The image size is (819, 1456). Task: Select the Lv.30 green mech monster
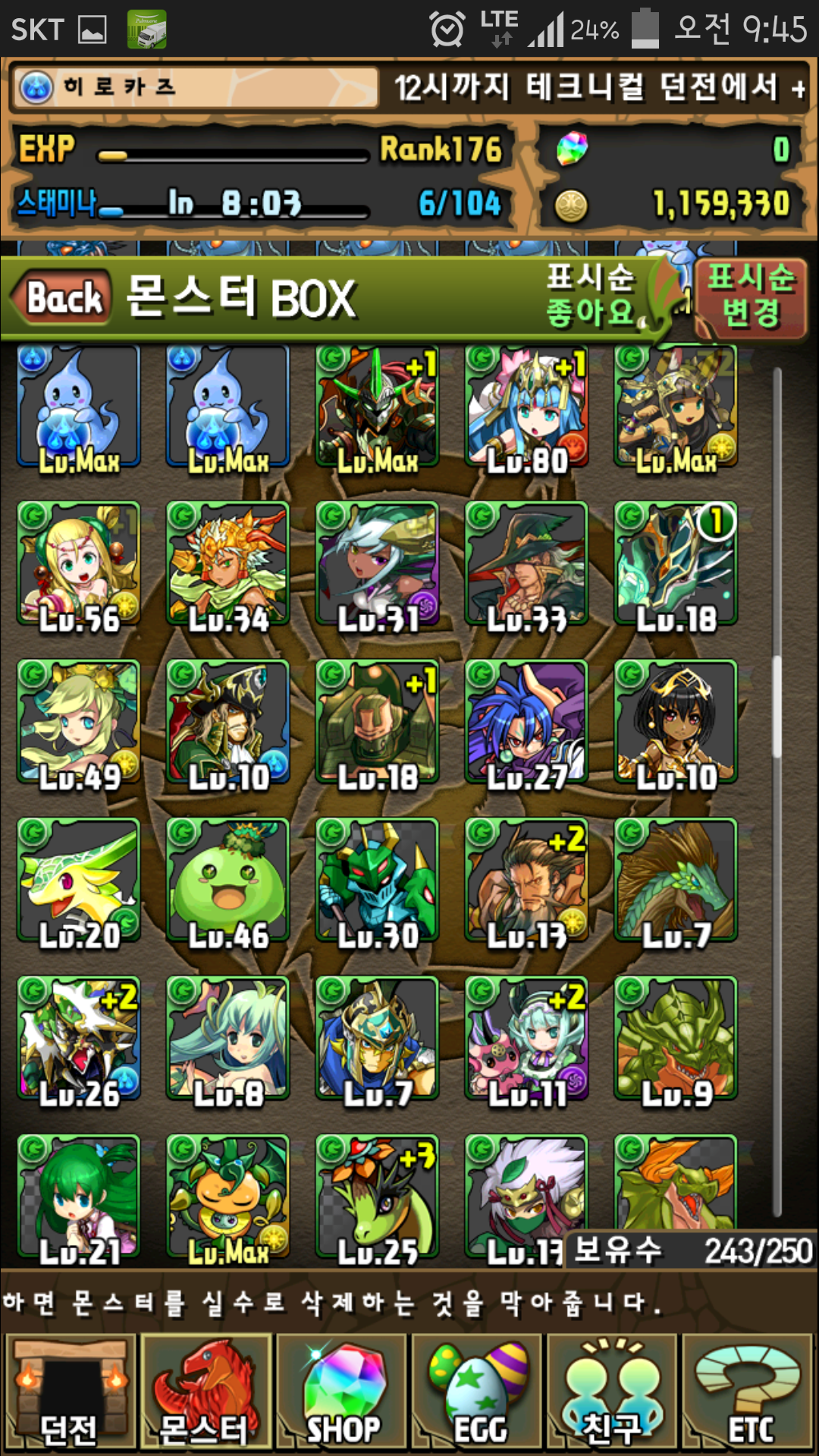coord(378,881)
